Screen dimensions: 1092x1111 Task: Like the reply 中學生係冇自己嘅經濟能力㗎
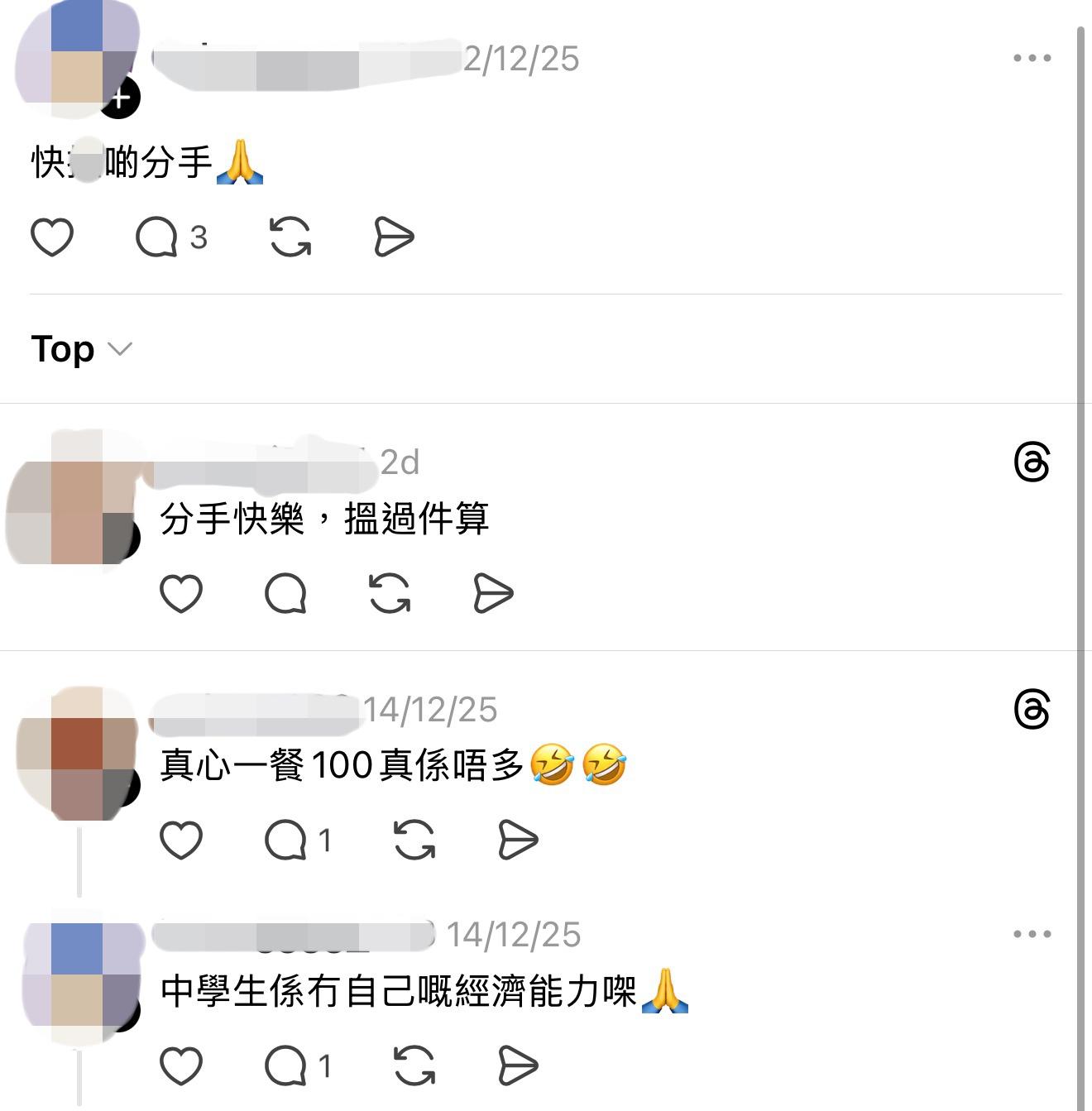[181, 1066]
